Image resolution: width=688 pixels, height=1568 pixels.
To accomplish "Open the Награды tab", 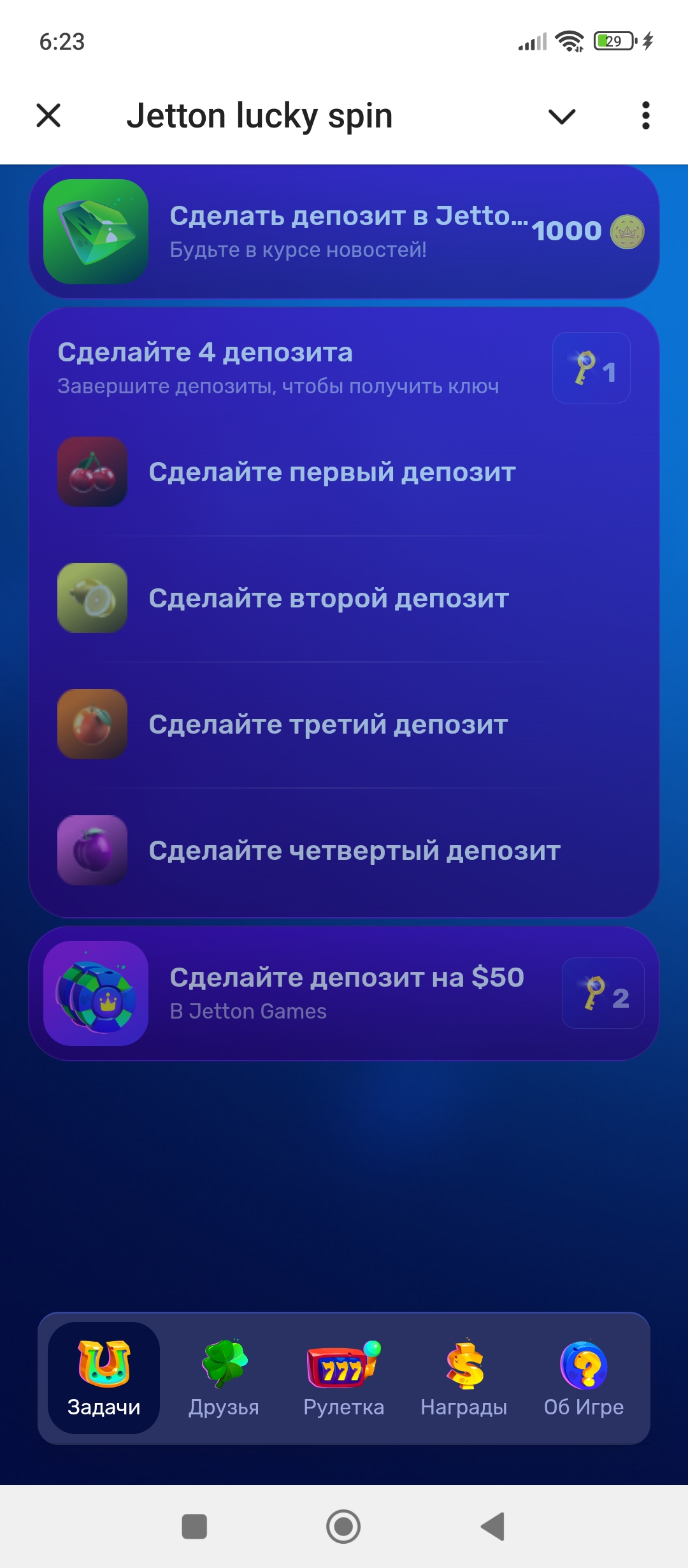I will point(464,1378).
